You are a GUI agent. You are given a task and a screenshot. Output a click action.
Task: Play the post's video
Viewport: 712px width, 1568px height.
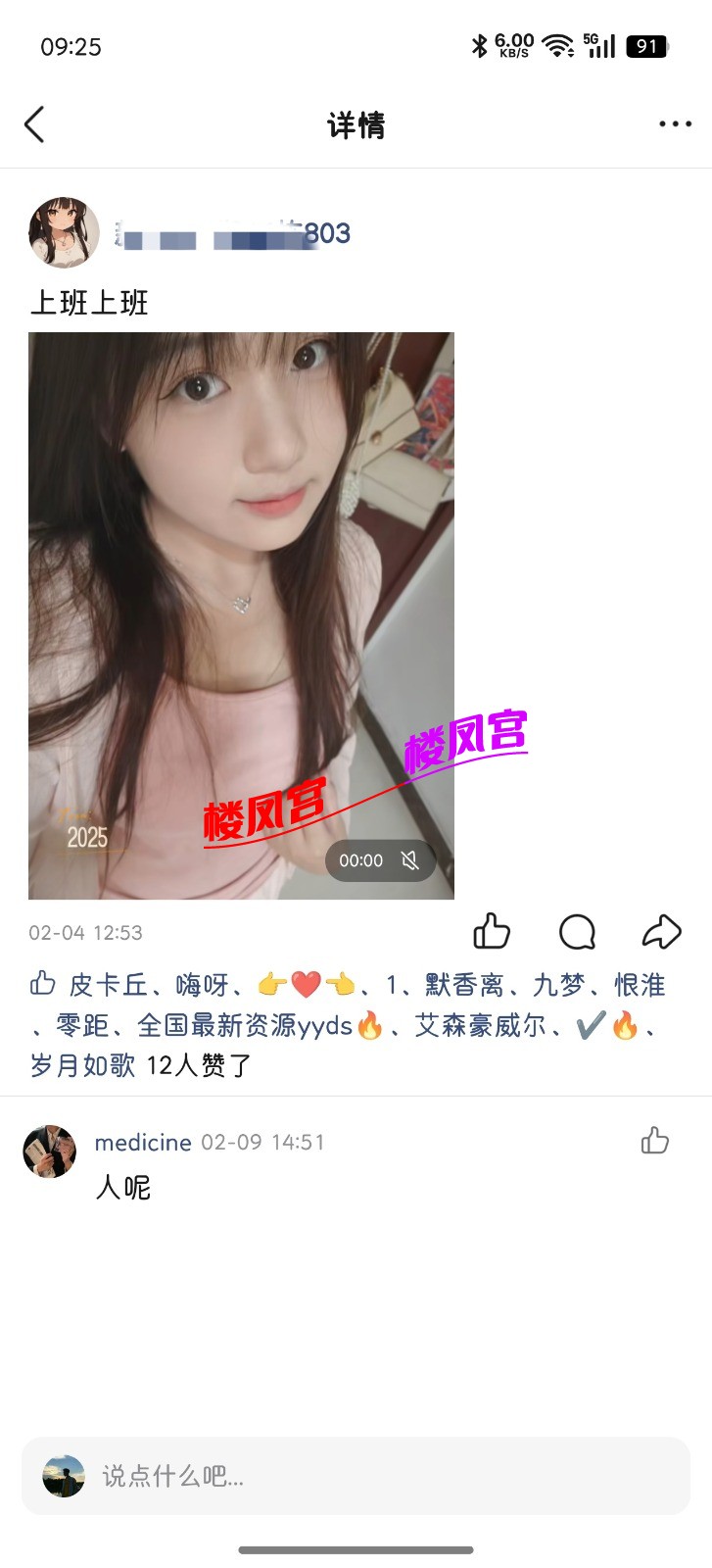click(241, 614)
